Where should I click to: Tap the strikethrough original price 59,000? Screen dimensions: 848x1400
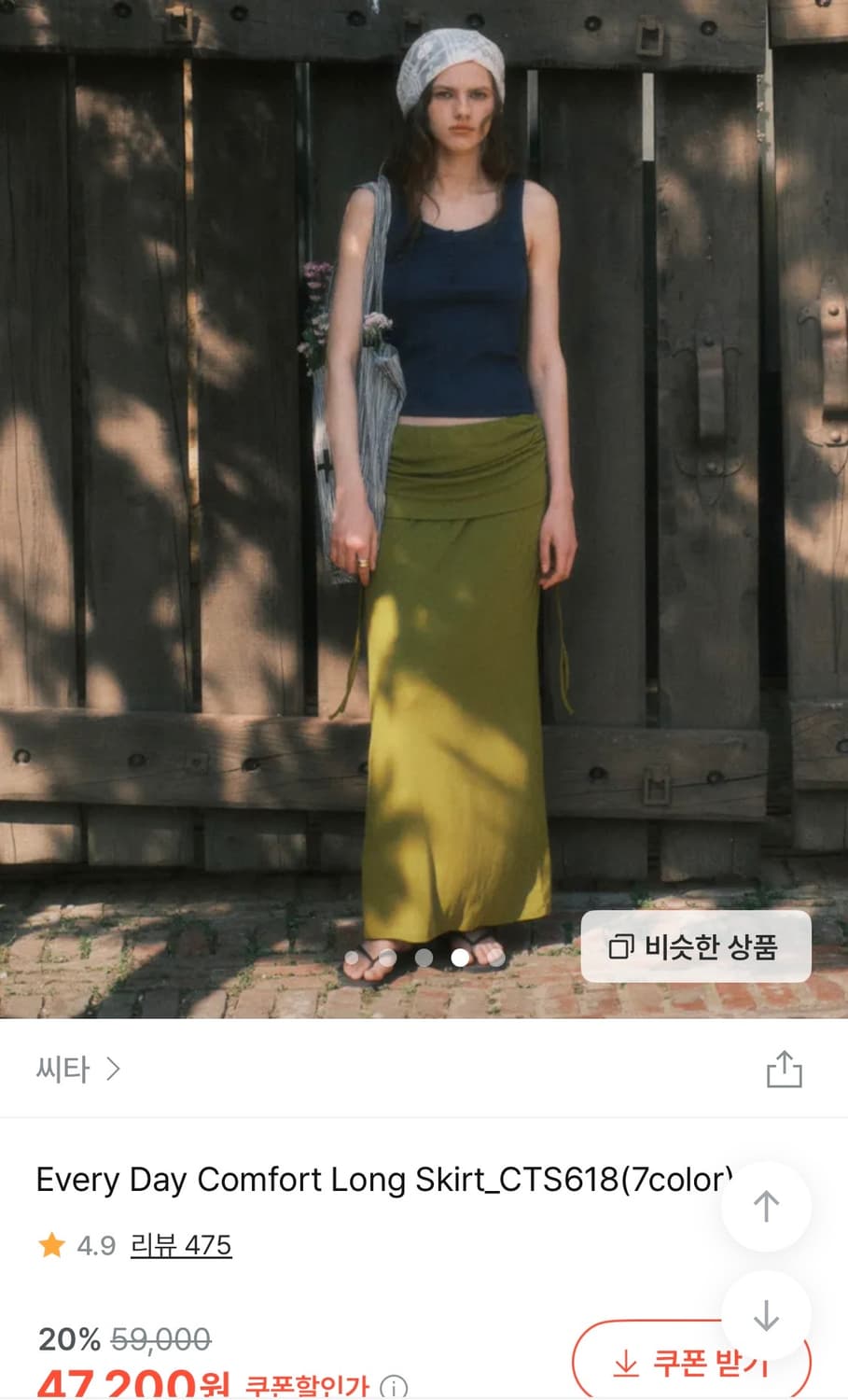(x=160, y=1338)
